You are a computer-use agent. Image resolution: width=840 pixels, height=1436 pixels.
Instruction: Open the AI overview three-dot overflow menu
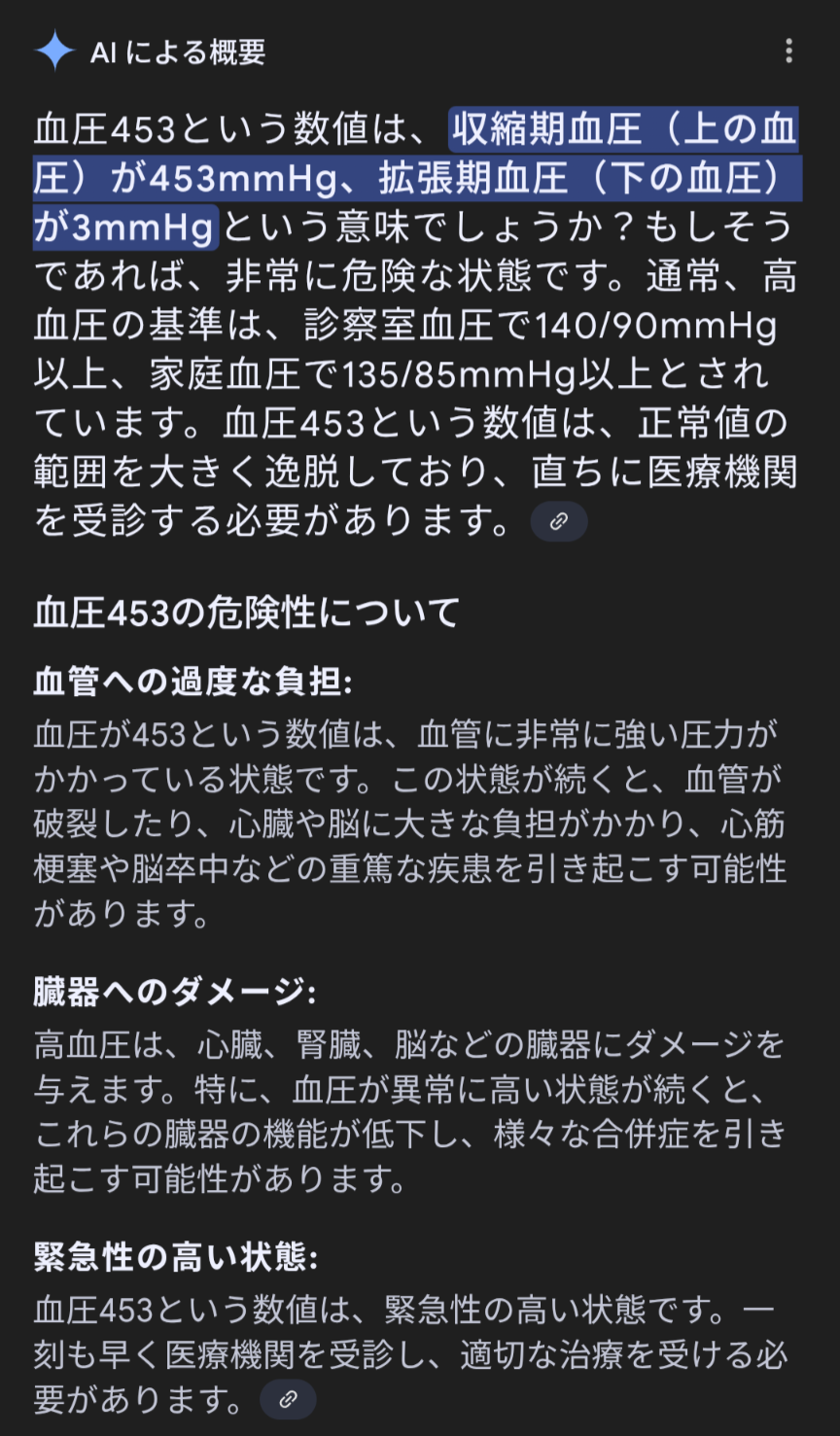click(788, 51)
